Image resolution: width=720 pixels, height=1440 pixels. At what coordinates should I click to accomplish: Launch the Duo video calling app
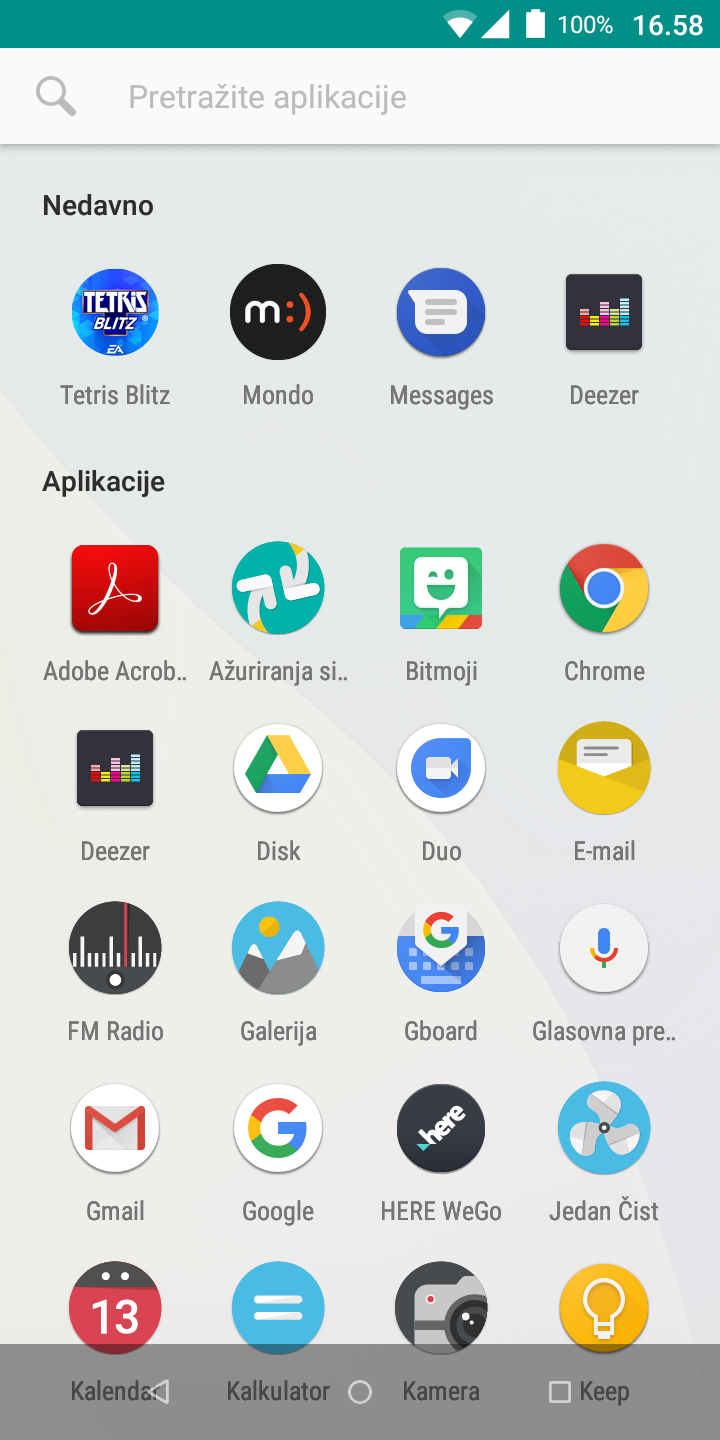point(441,769)
